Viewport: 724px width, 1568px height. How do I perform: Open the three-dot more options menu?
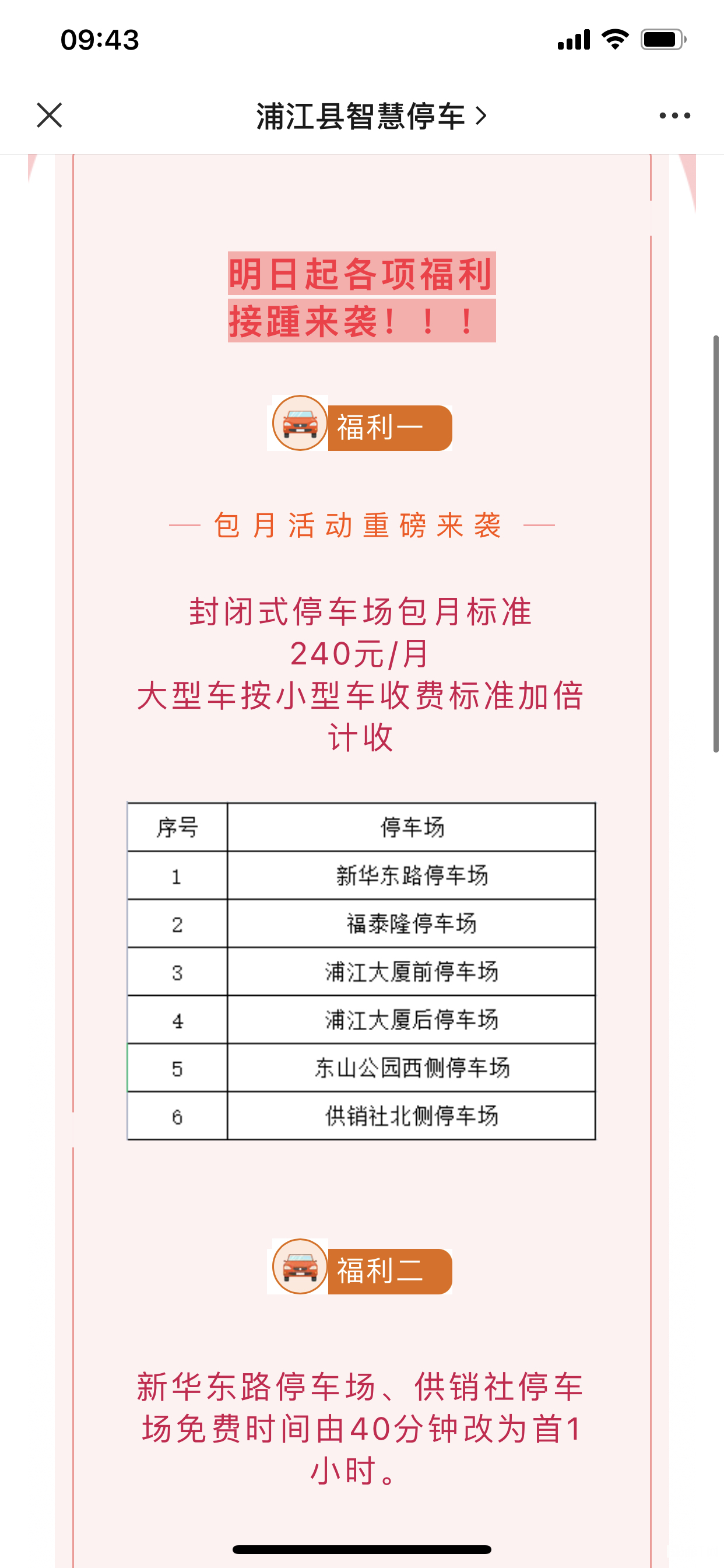click(674, 115)
